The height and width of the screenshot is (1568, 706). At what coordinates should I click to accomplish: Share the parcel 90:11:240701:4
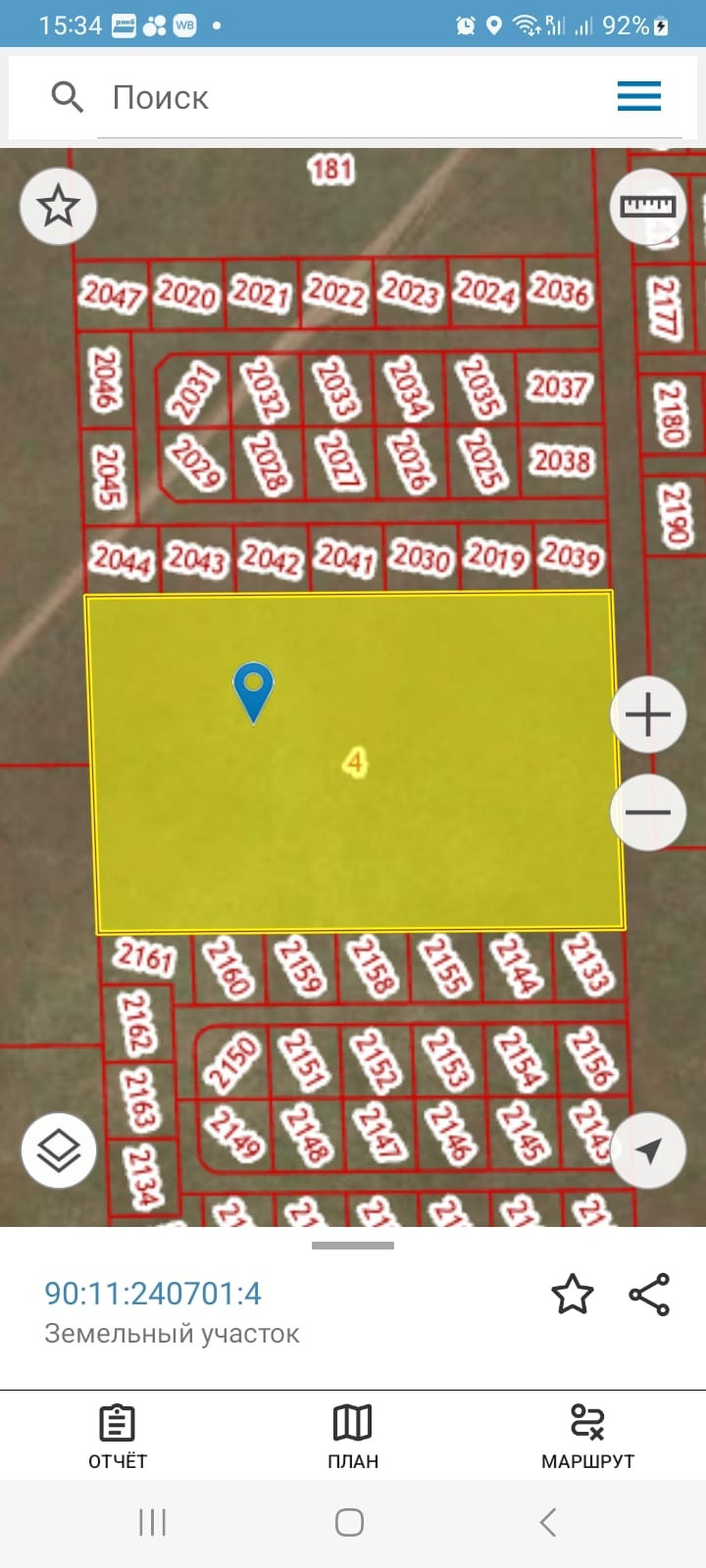click(649, 1295)
